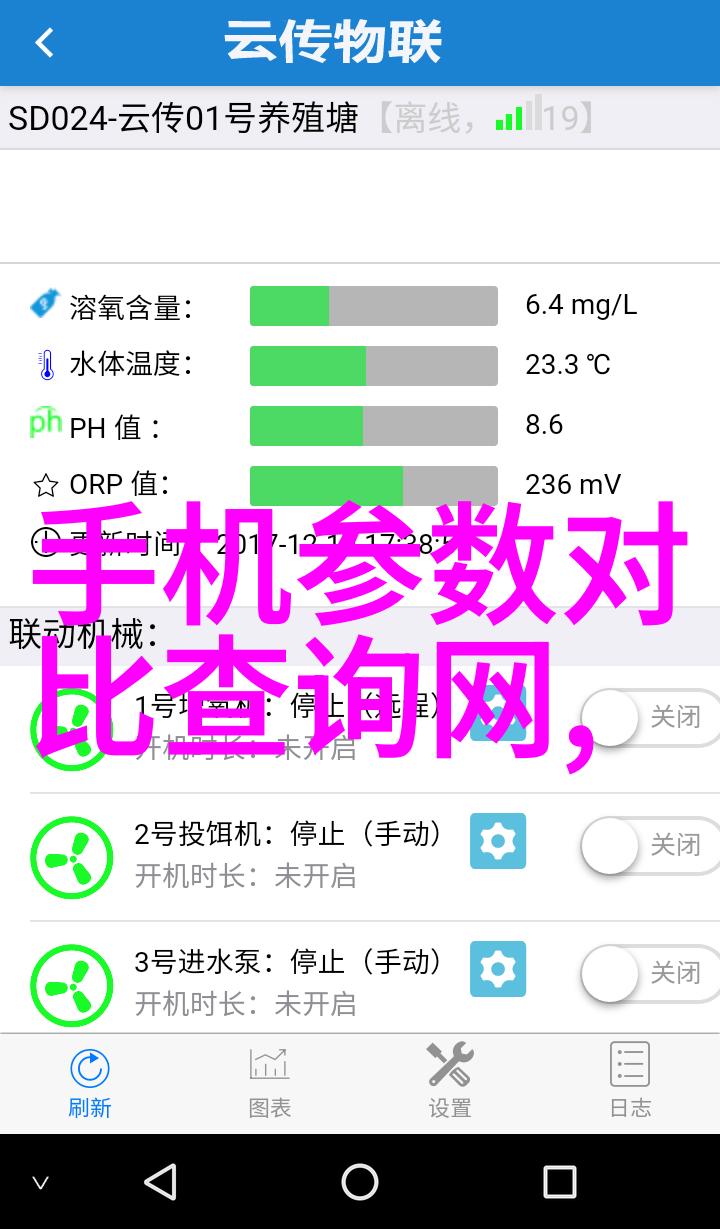Toggle the 2号投饵机 switch on

point(650,845)
